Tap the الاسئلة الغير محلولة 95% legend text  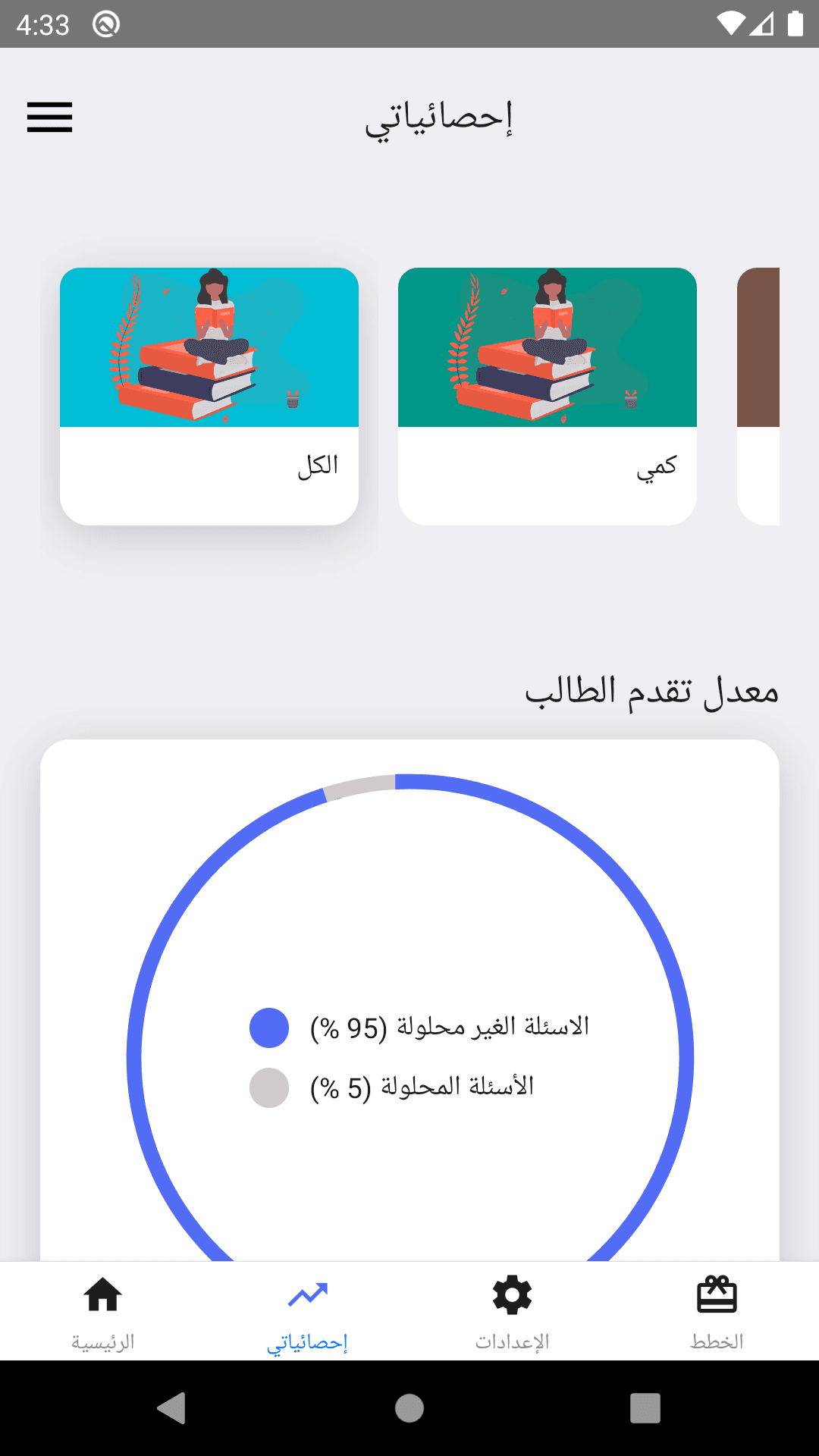(x=447, y=1026)
